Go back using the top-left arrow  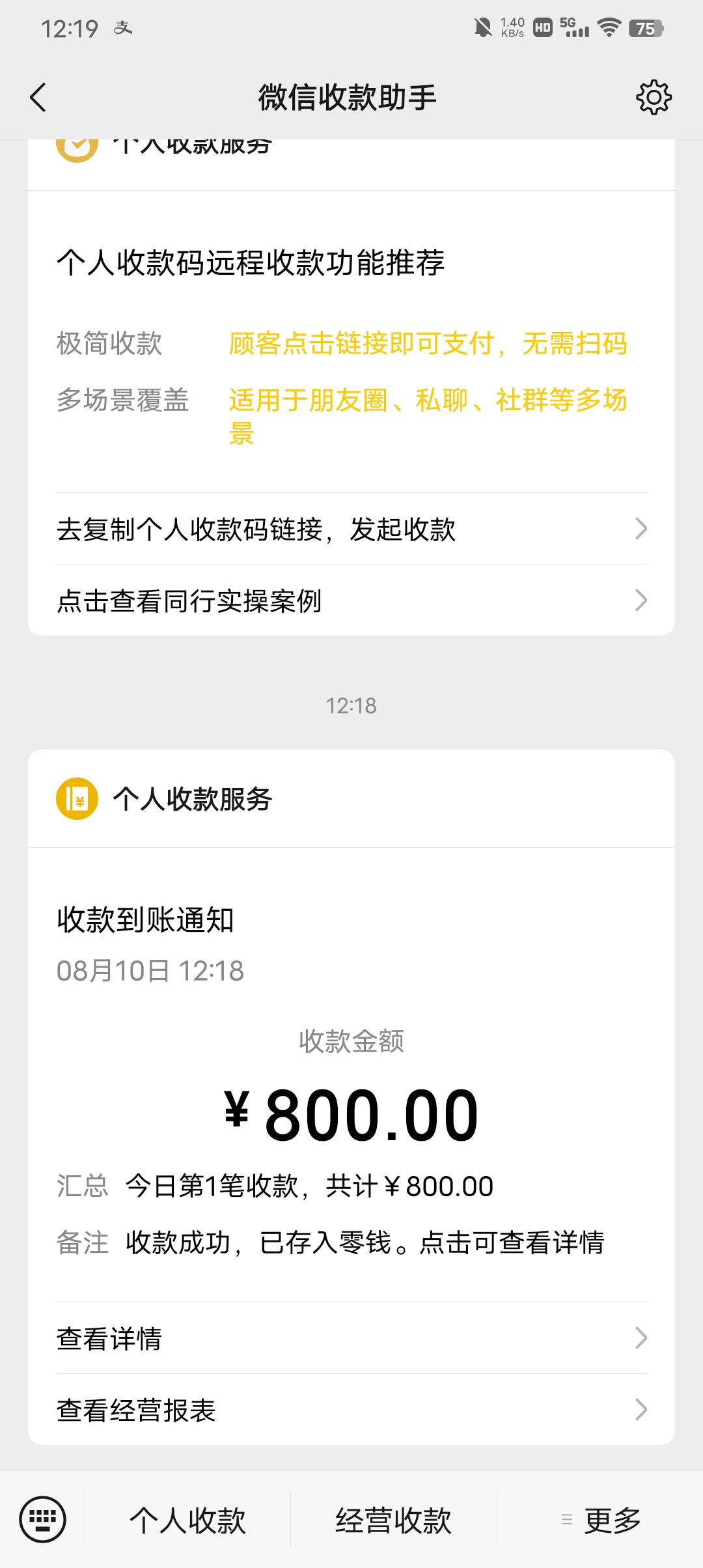pos(38,98)
